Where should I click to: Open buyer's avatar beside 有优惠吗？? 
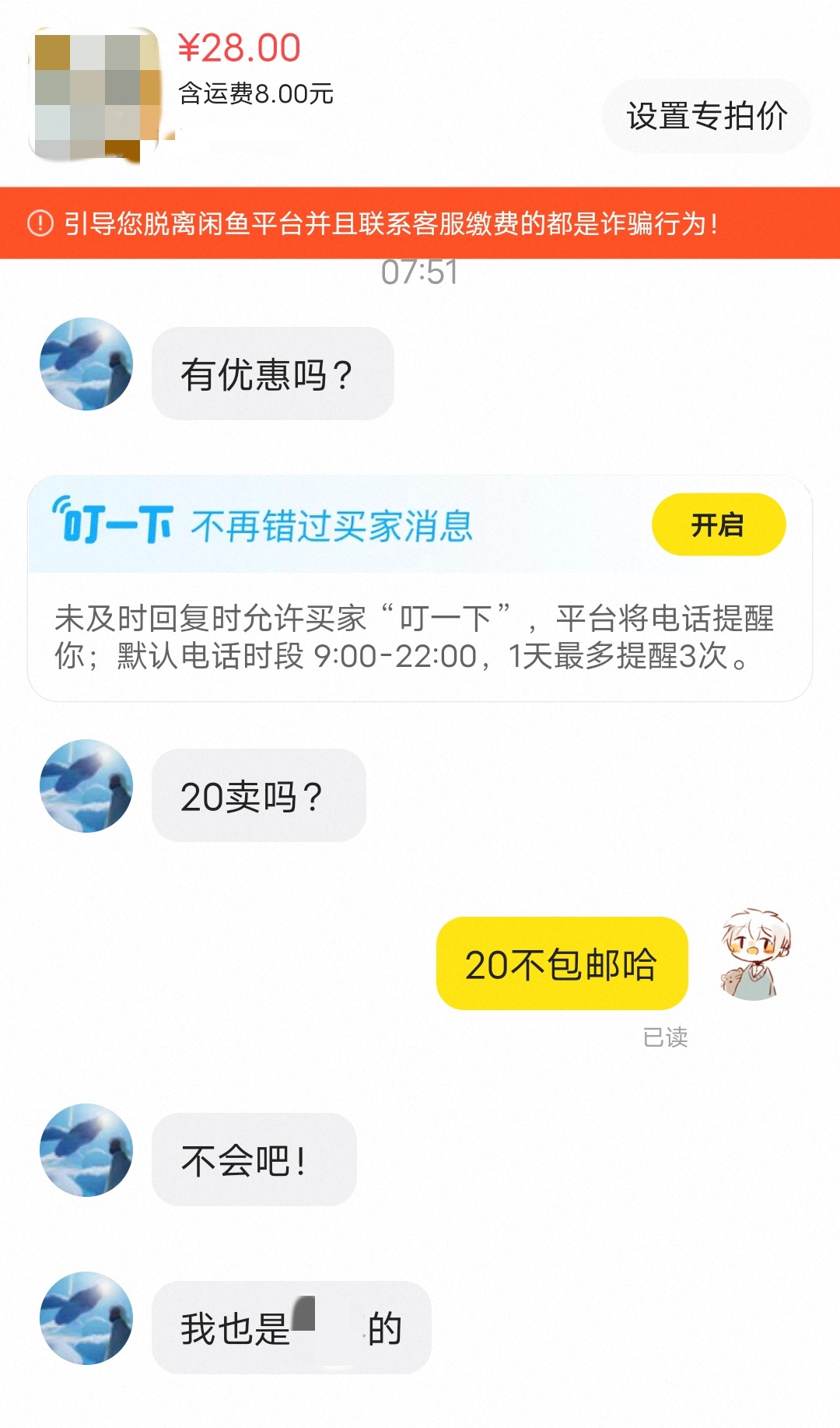[86, 364]
